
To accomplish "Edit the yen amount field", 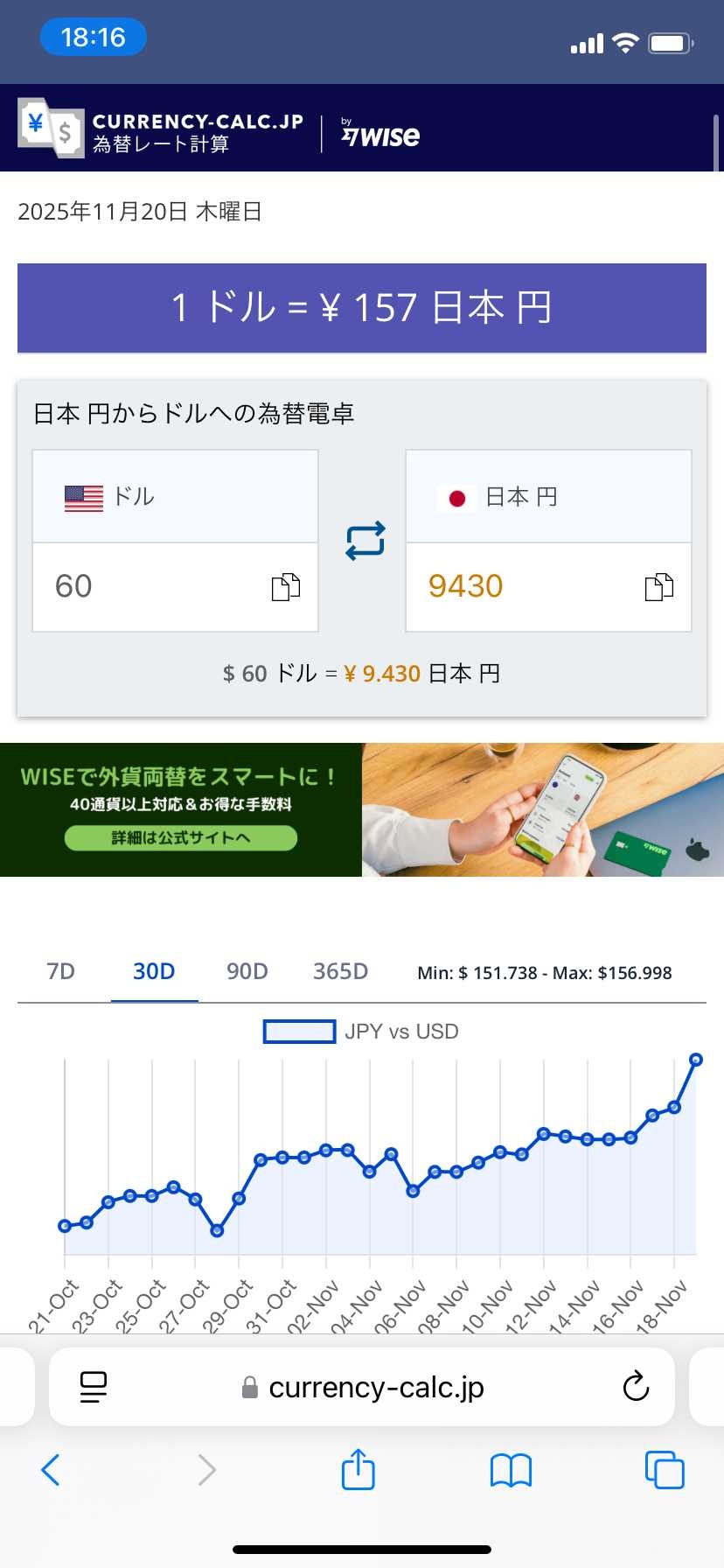I will (525, 586).
